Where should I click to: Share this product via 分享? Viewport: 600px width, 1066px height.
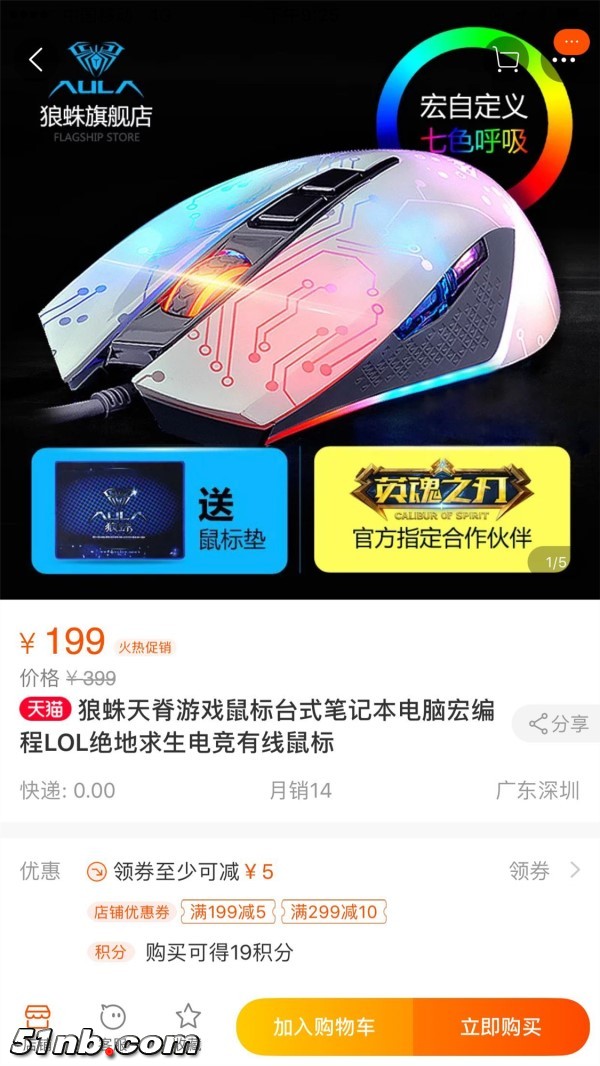coord(558,724)
